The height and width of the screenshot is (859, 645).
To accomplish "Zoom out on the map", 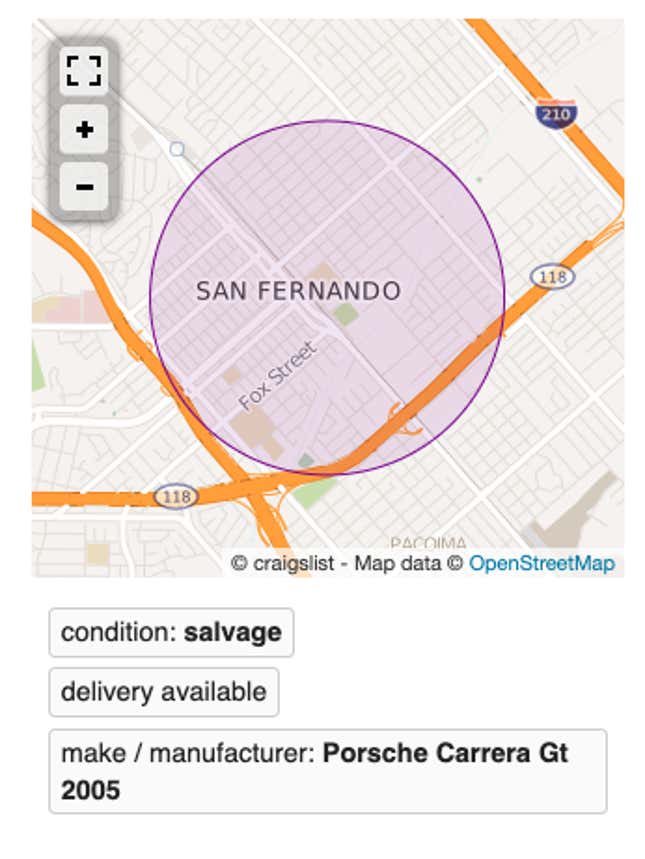I will 84,187.
